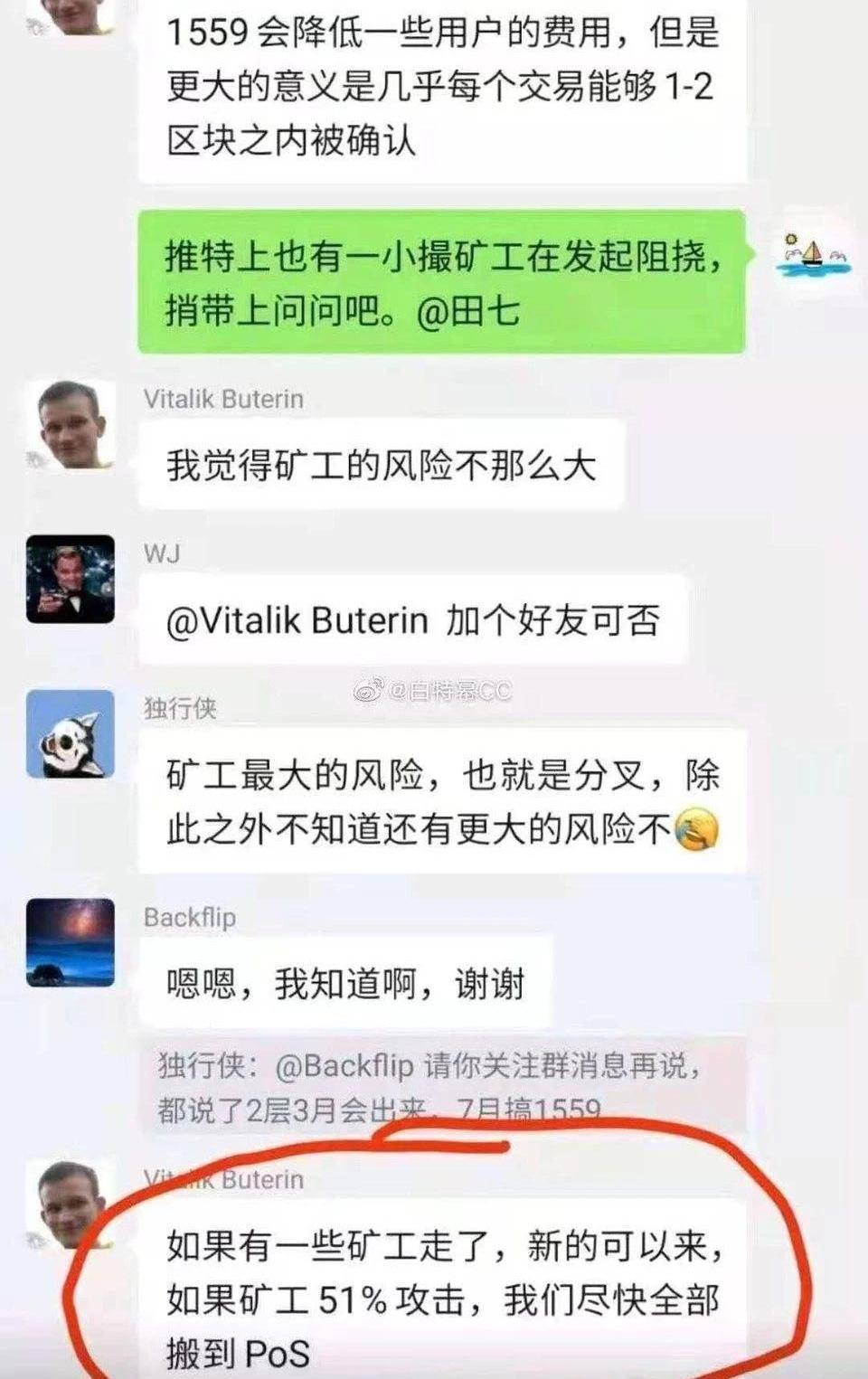Open WJ's profile avatar
This screenshot has width=868, height=1379.
click(x=71, y=580)
